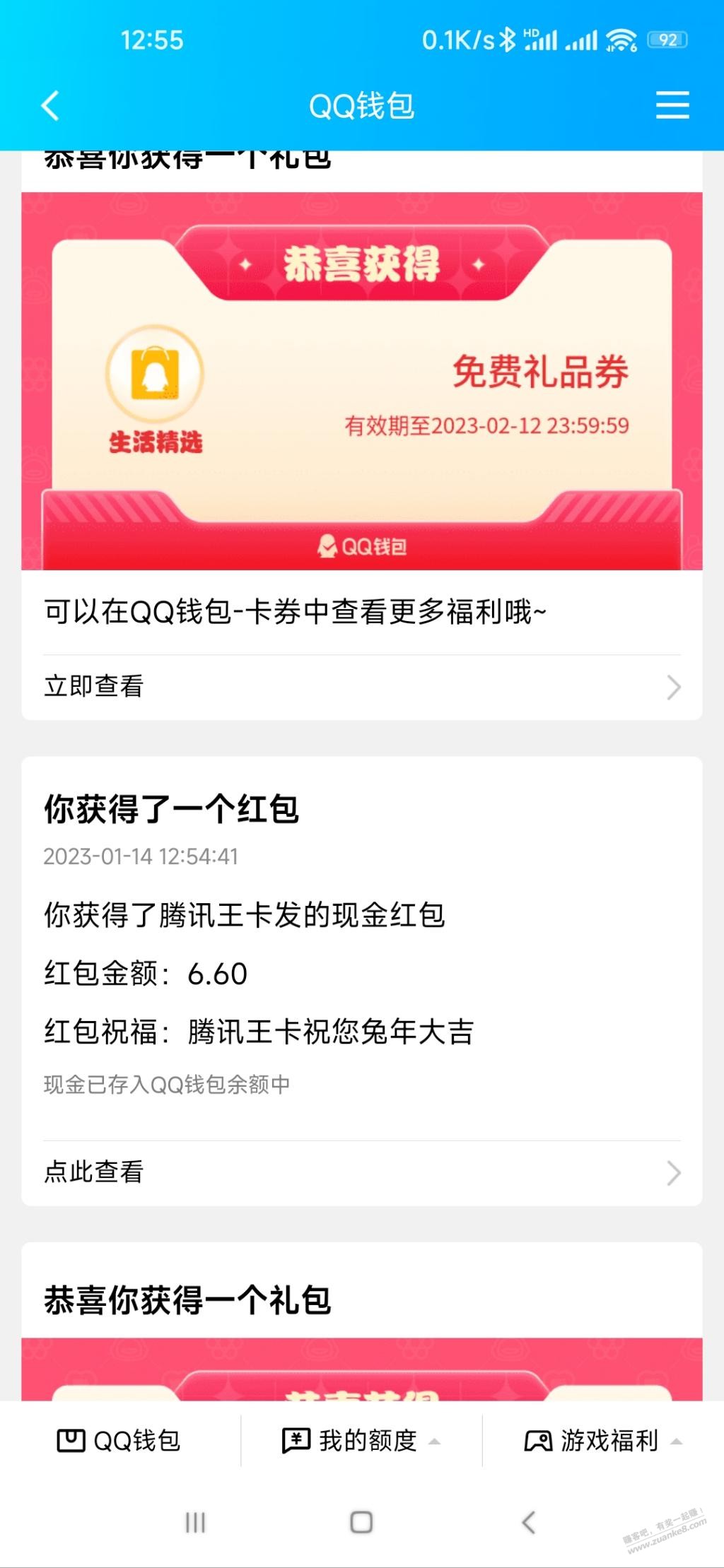Open the 免费礼品券 gift card
724x1568 pixels.
tap(361, 382)
